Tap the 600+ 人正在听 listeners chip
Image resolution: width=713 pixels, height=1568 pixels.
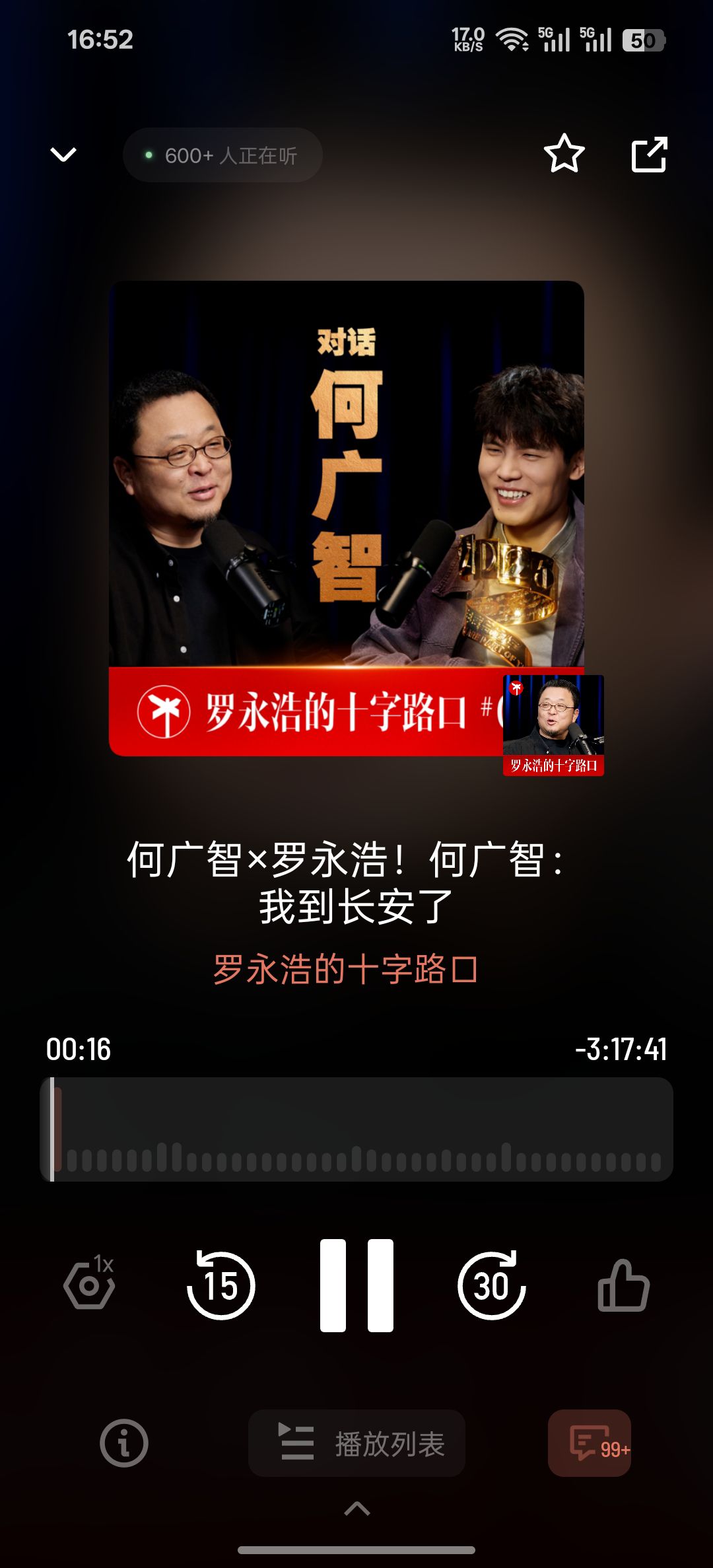222,155
